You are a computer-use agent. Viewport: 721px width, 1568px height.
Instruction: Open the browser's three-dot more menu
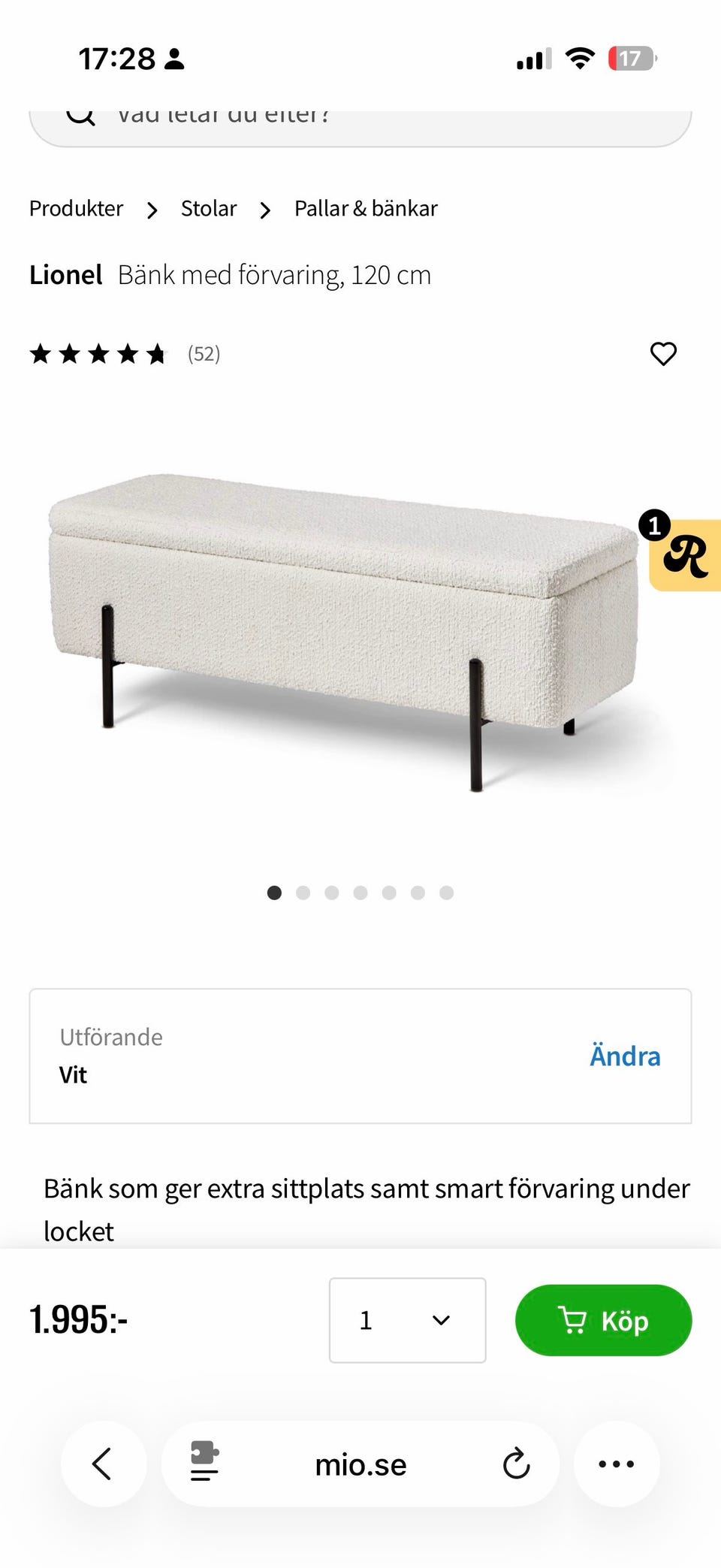coord(616,1464)
